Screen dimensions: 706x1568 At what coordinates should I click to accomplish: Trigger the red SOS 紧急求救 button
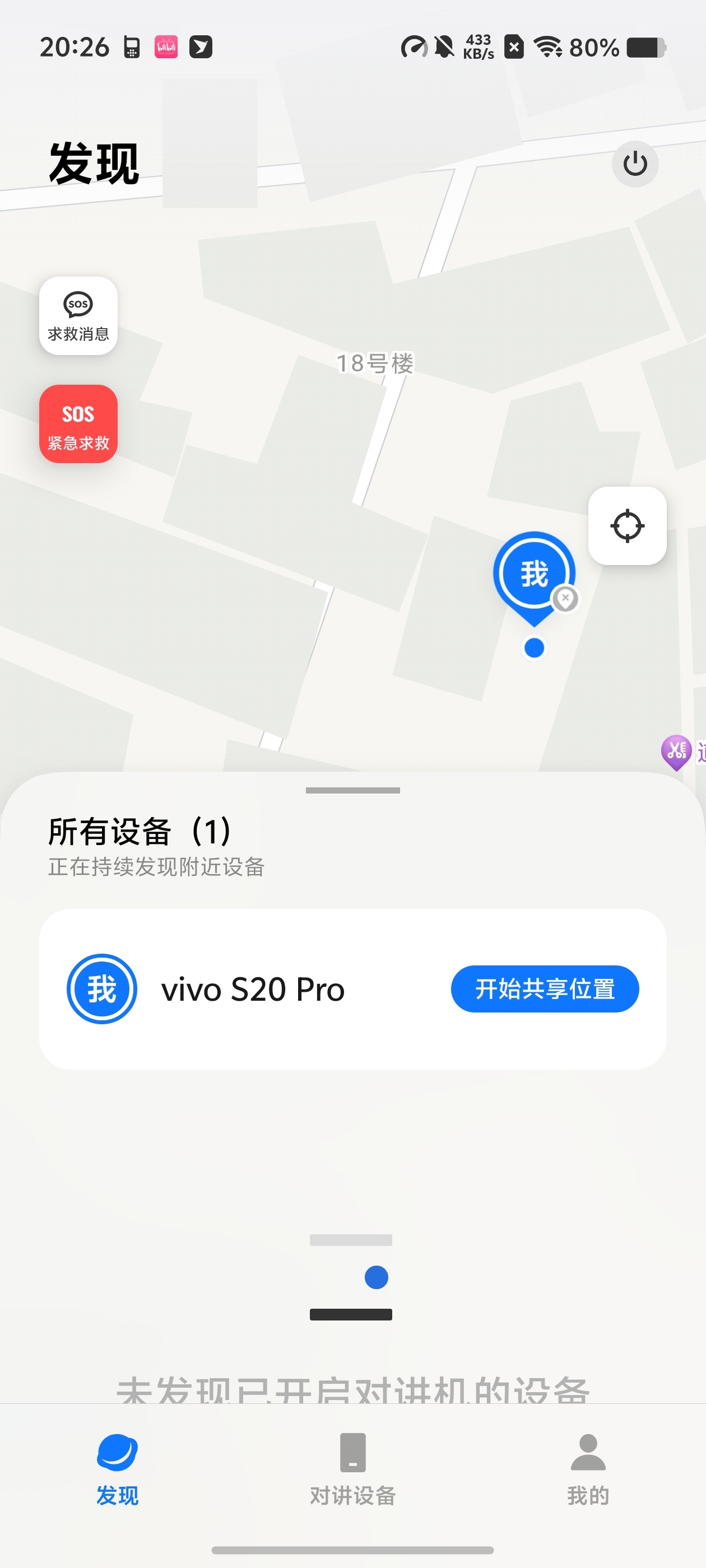click(78, 424)
